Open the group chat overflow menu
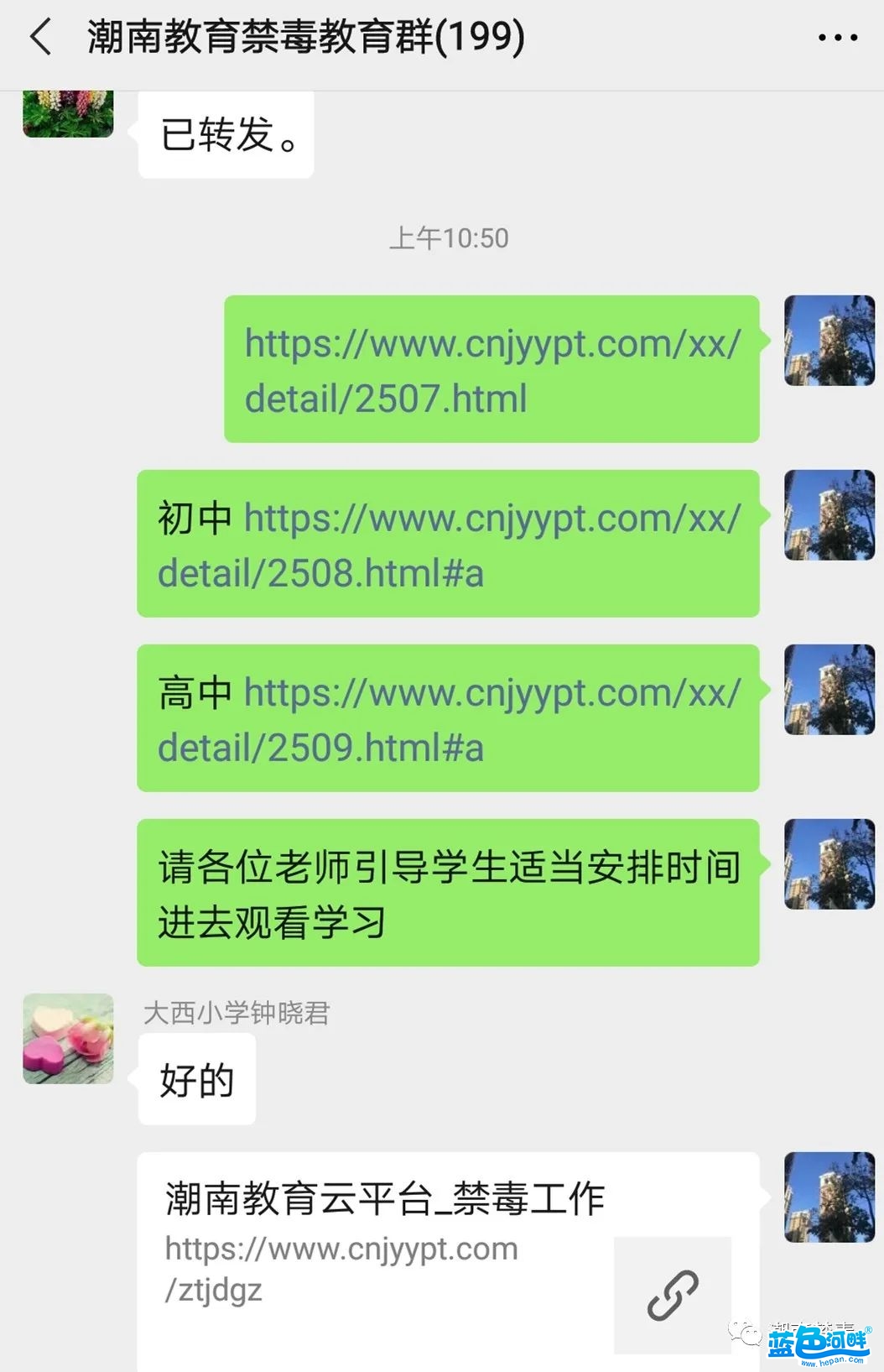Image resolution: width=884 pixels, height=1372 pixels. click(x=837, y=38)
